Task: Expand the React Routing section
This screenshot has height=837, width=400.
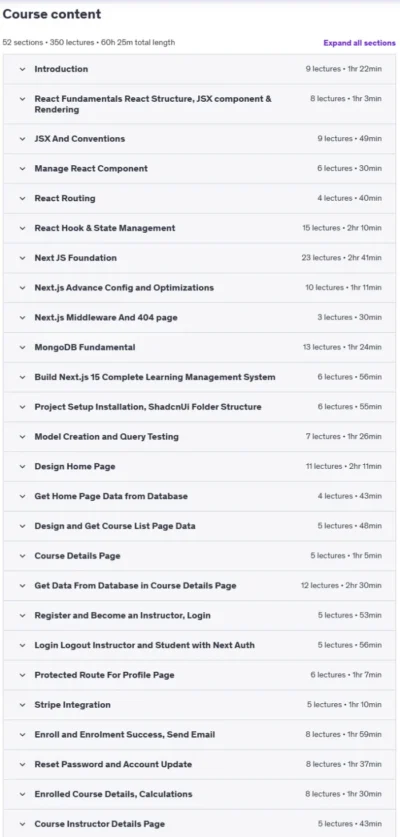Action: tap(199, 199)
